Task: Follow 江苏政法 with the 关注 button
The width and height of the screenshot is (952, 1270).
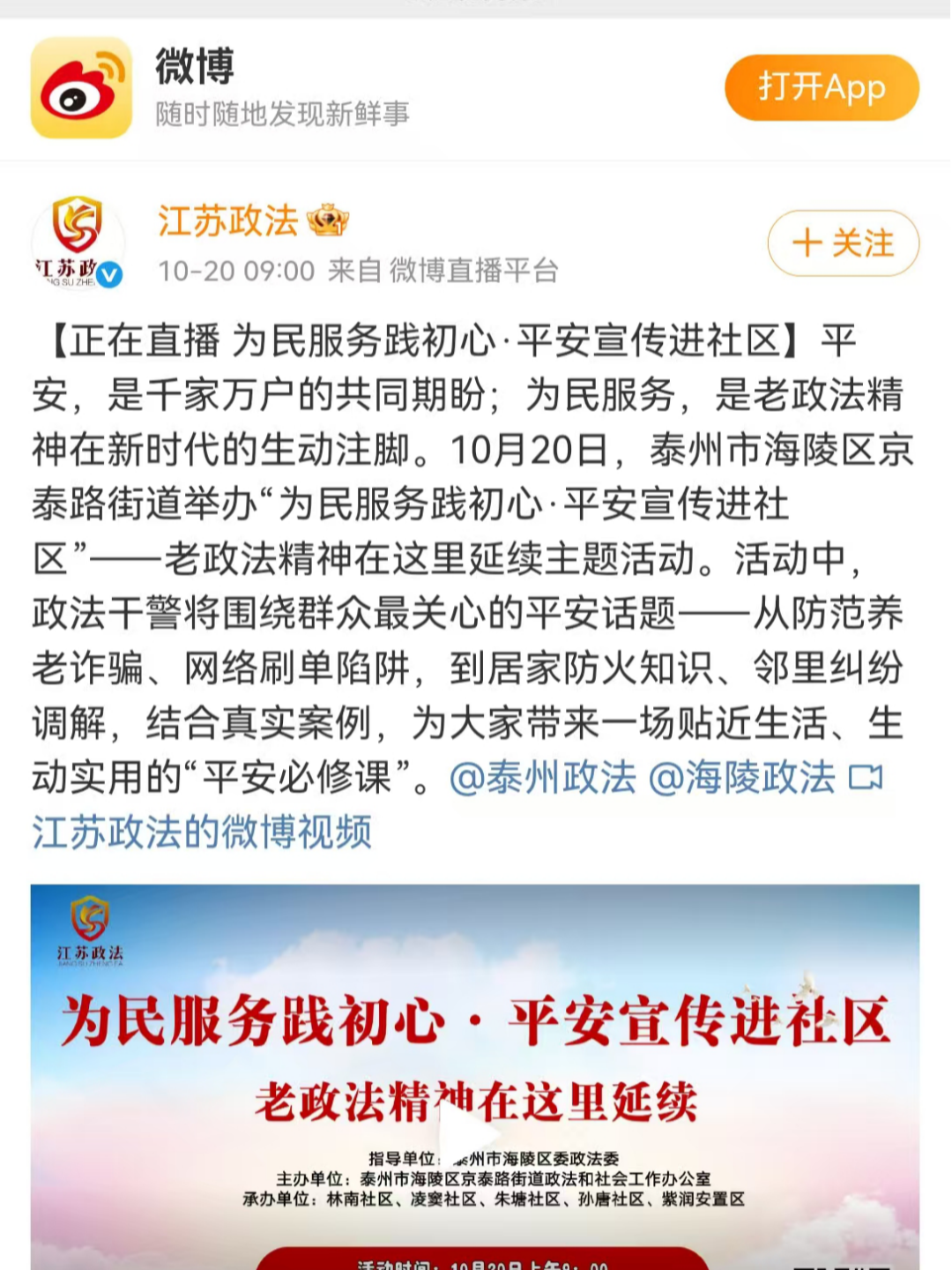Action: pyautogui.click(x=843, y=243)
